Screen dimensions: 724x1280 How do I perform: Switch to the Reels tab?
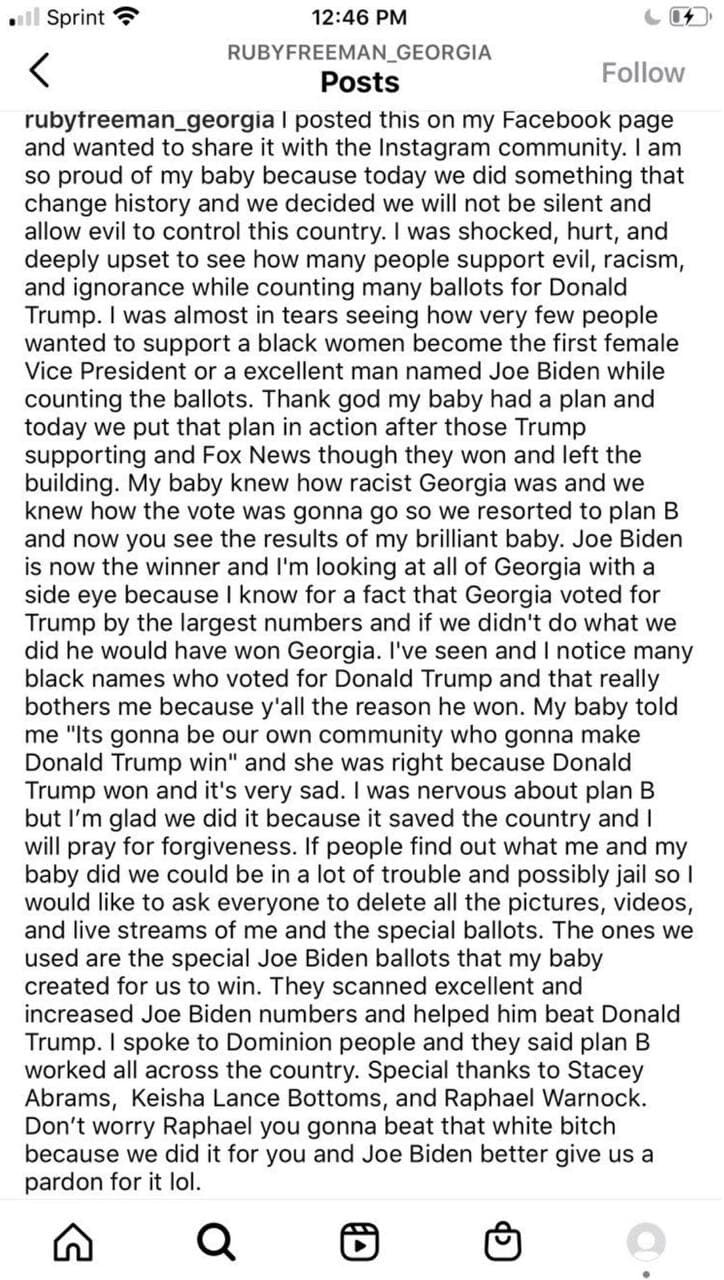point(360,1242)
